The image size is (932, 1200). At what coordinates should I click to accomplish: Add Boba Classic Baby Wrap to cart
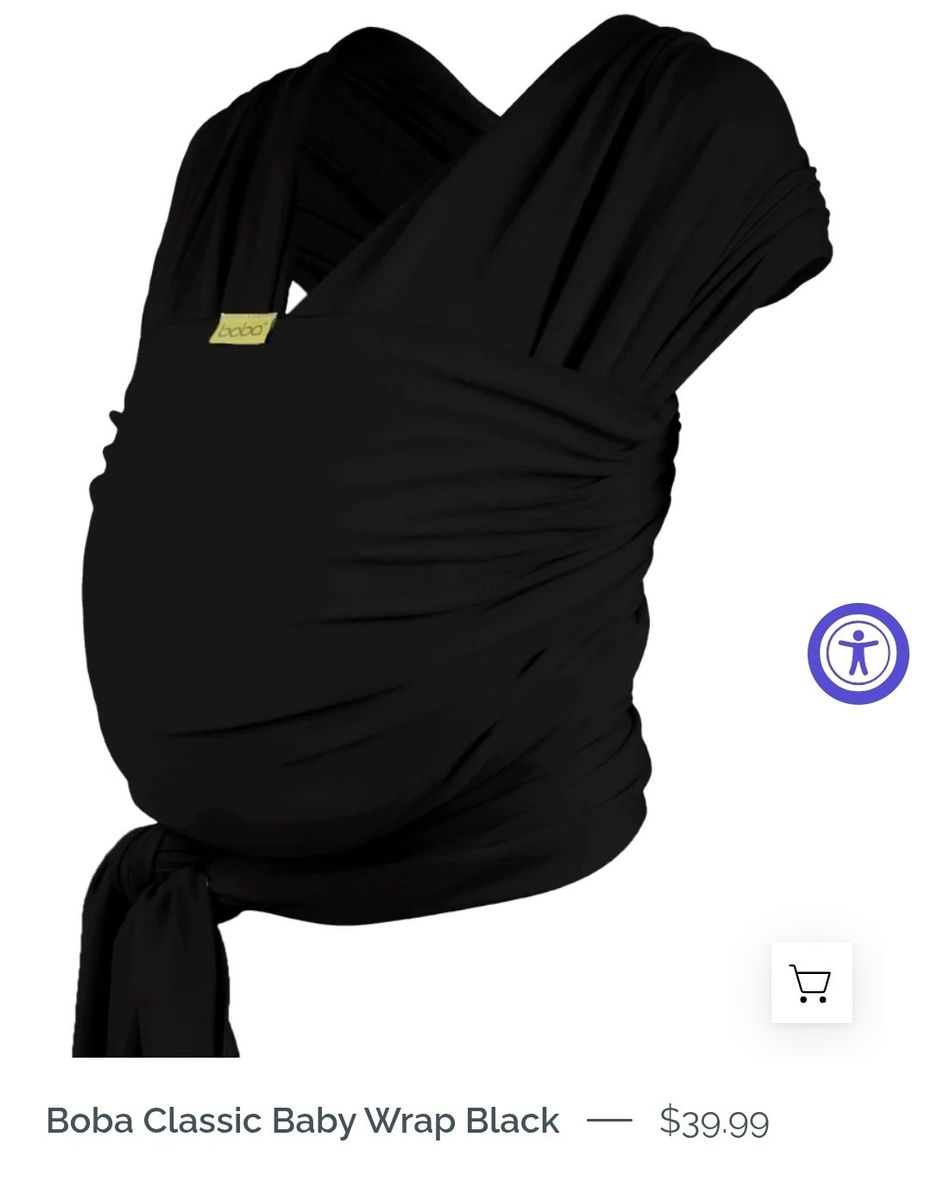811,983
